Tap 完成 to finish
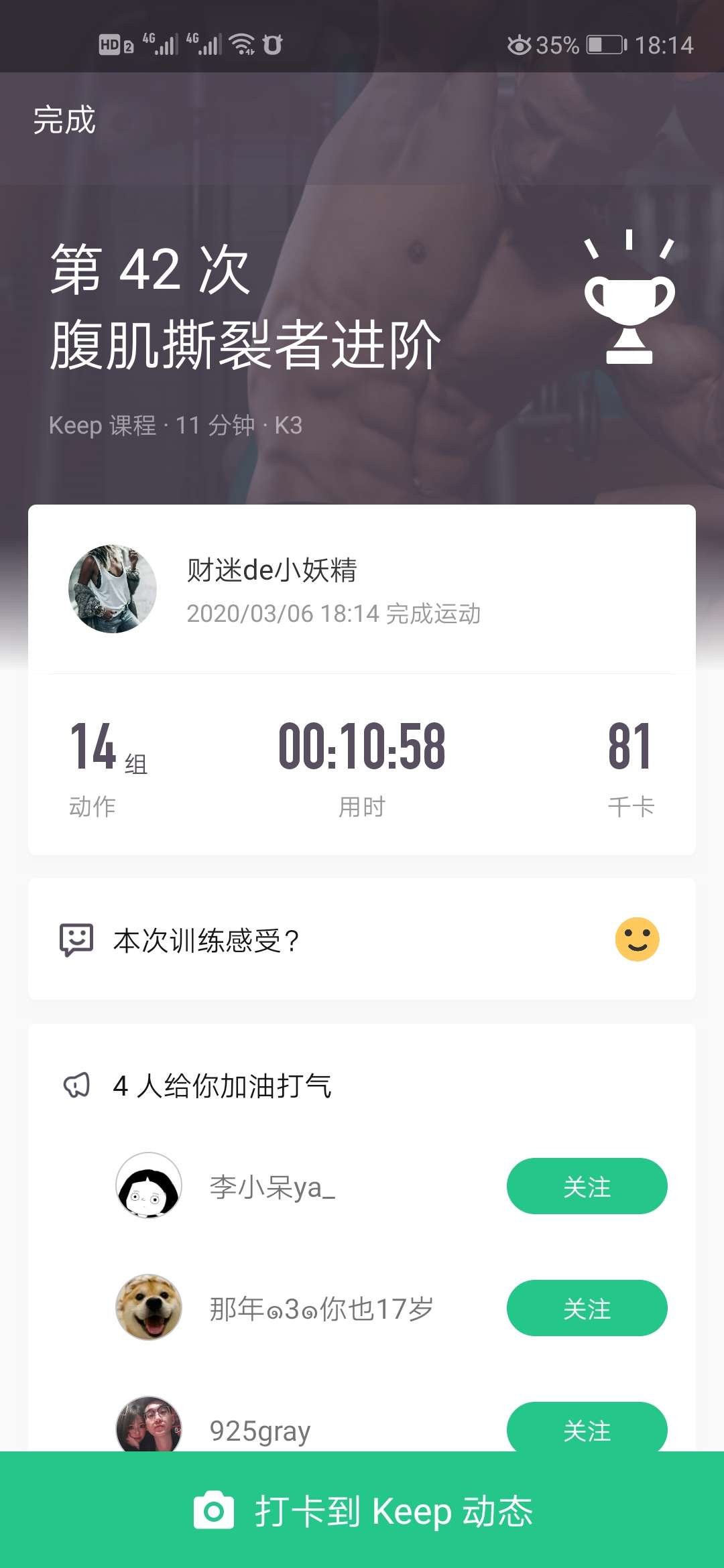Screen dimensions: 724x1568 [x=62, y=119]
